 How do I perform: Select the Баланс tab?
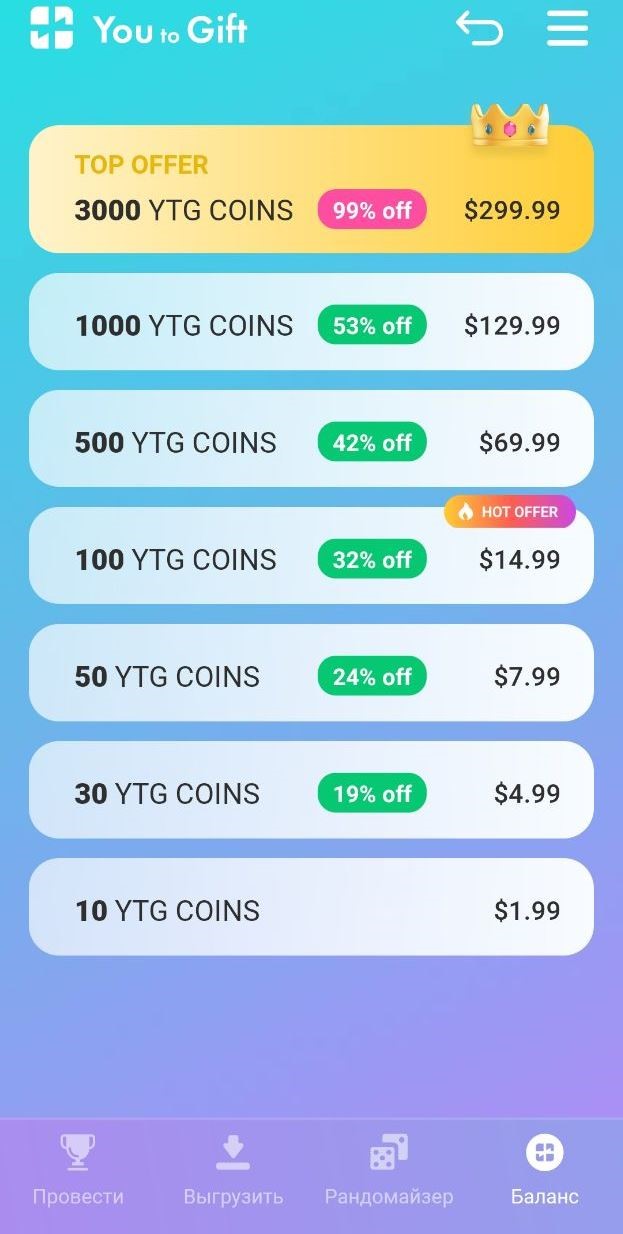pos(544,1169)
